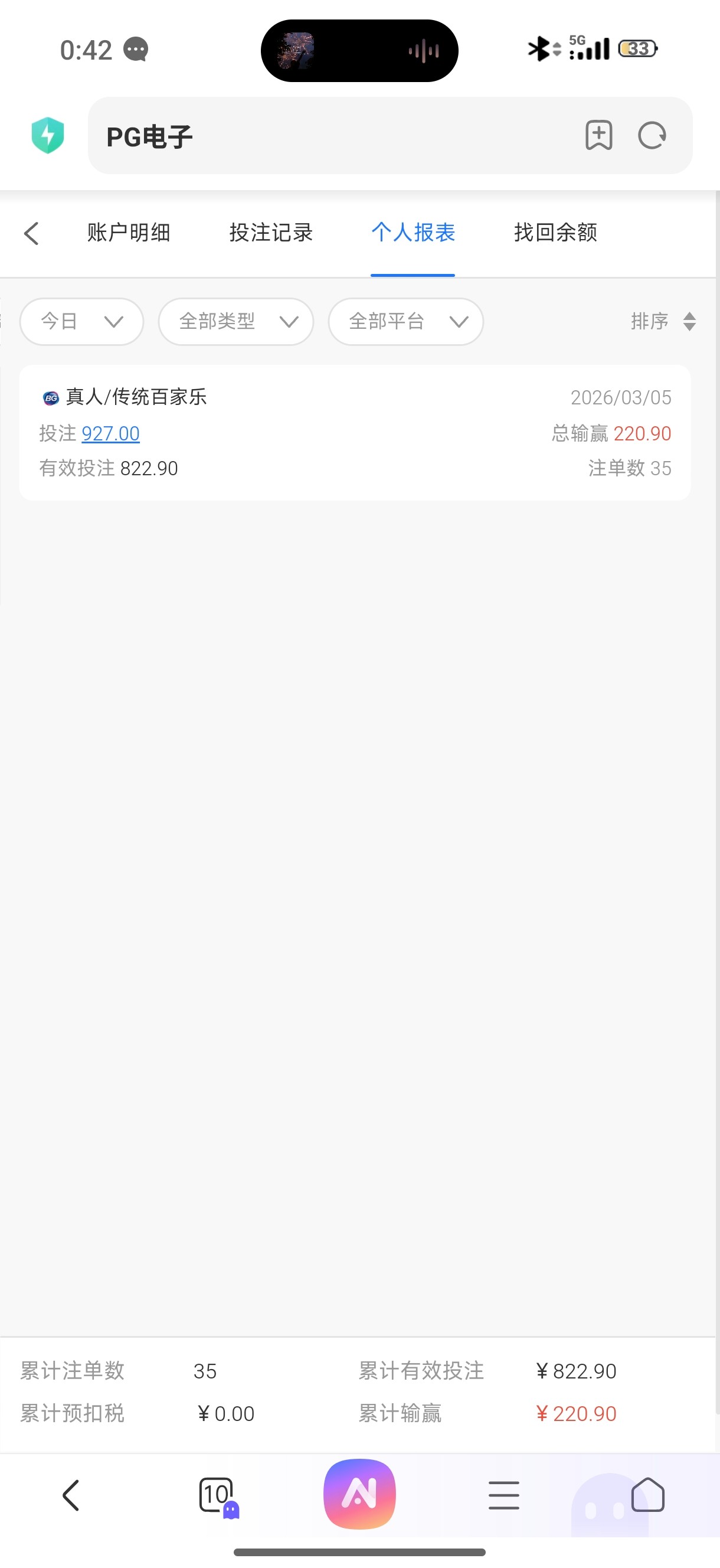This screenshot has width=720, height=1568.
Task: Launch the AI assistant button
Action: click(359, 1494)
